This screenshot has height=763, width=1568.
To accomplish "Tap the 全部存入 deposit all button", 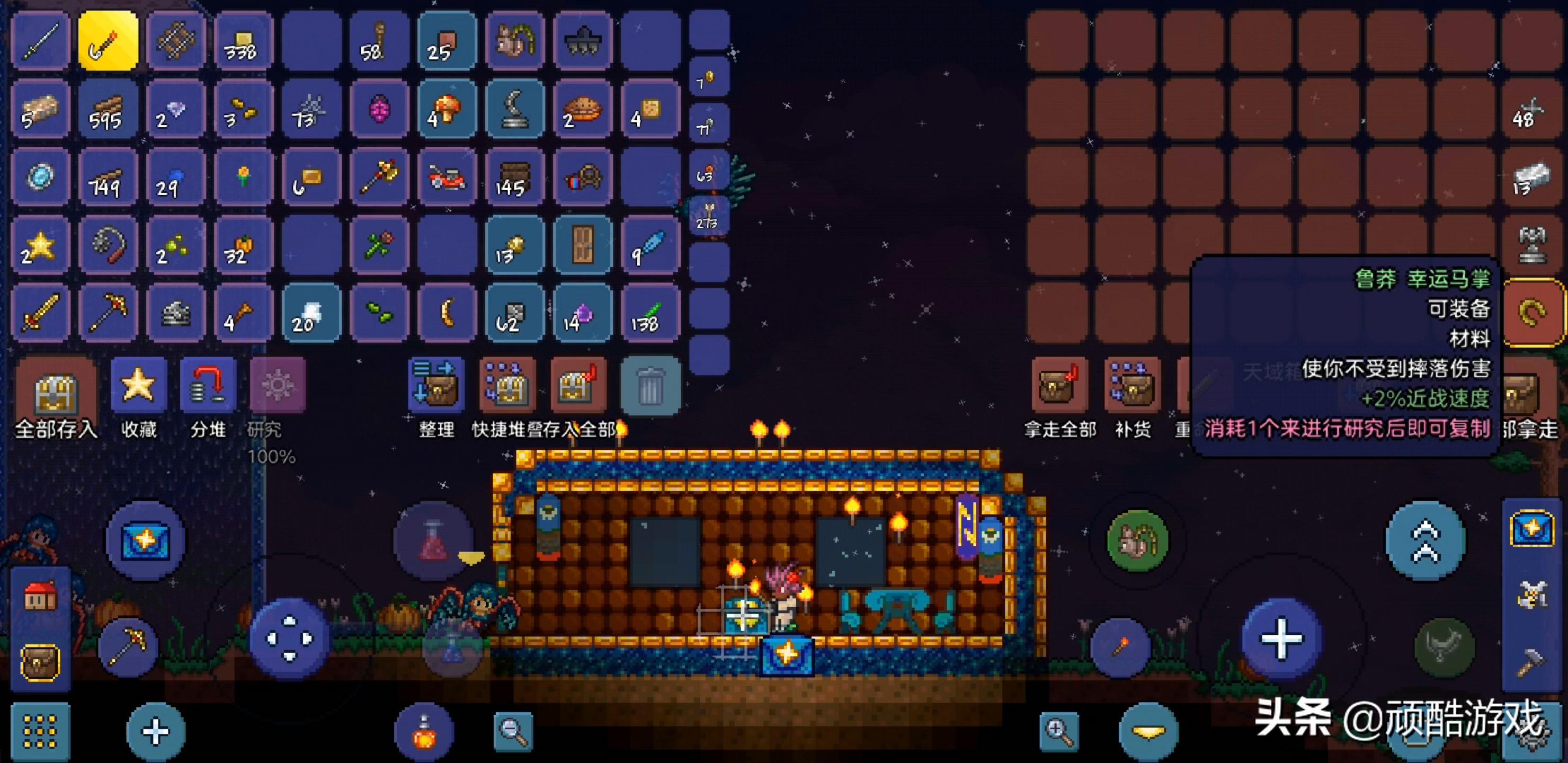I will pyautogui.click(x=56, y=390).
